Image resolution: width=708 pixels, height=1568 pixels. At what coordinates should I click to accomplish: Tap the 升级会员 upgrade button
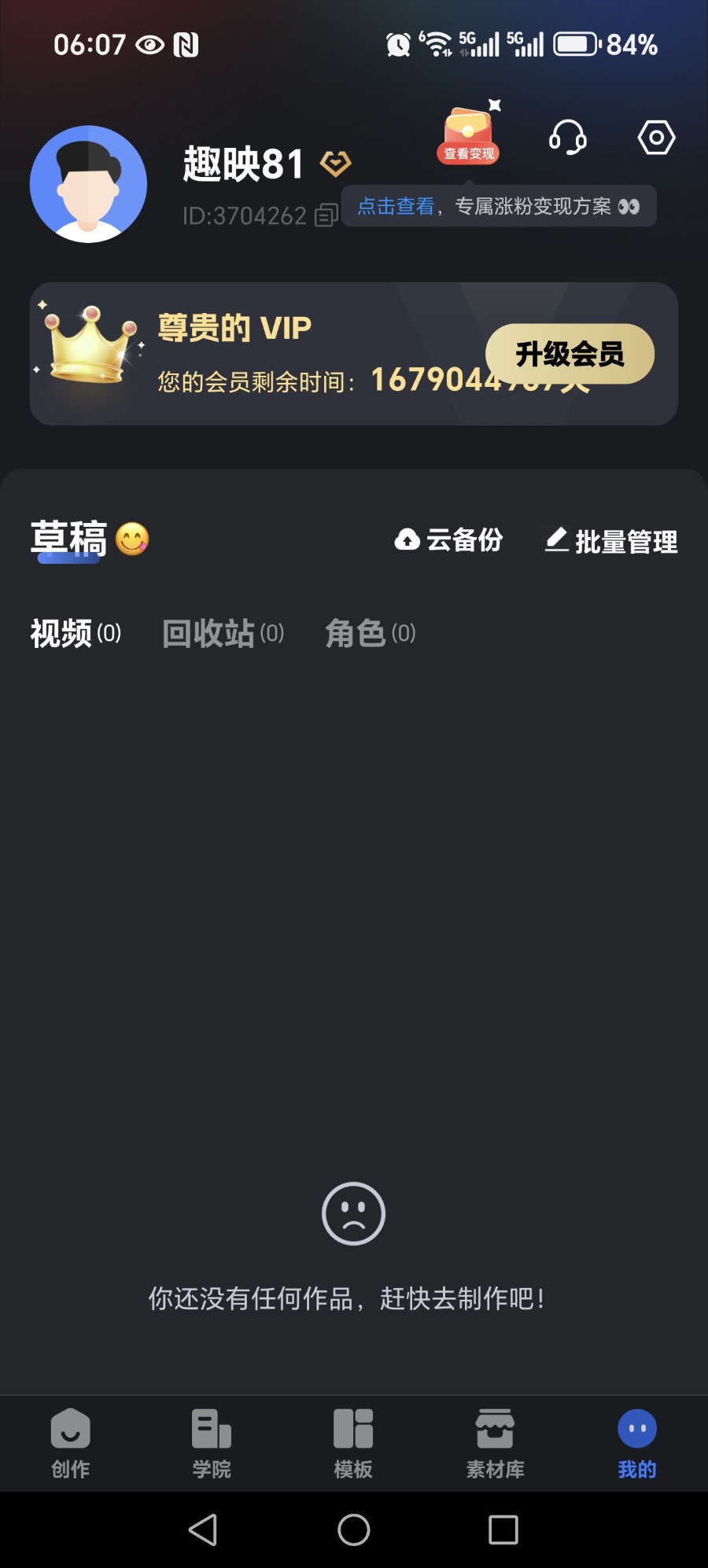tap(569, 354)
